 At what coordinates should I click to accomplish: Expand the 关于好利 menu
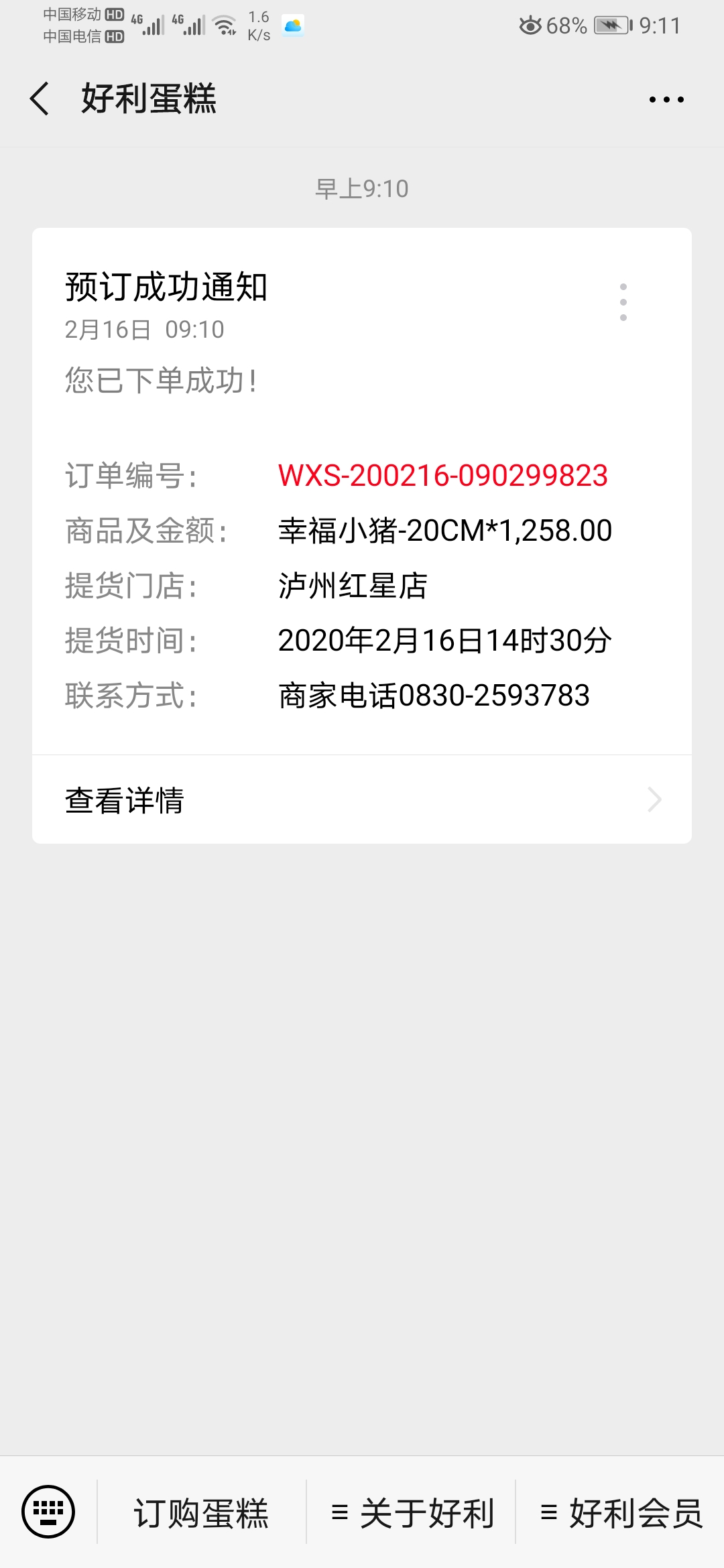411,1513
